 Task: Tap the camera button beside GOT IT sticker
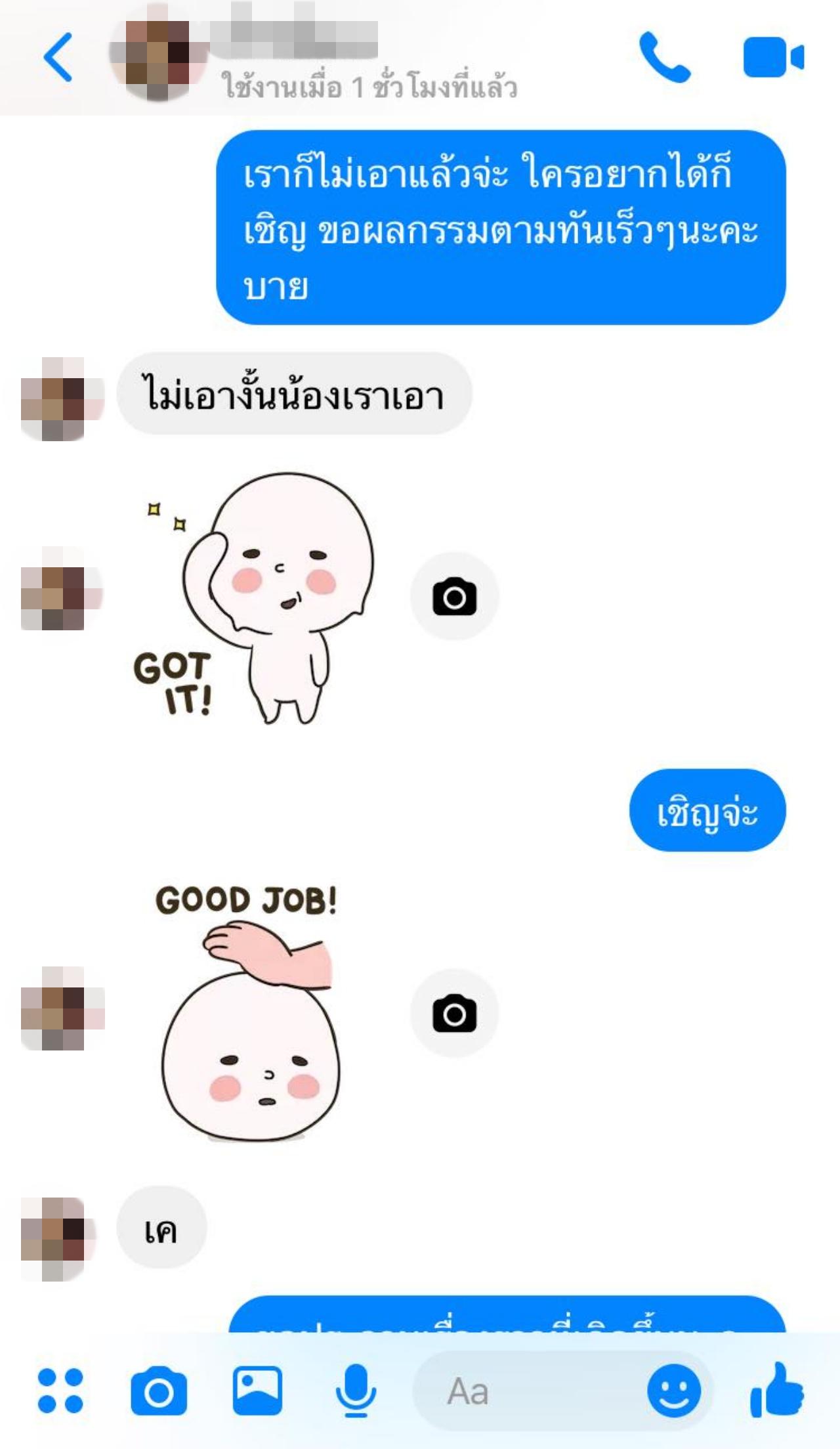pos(454,597)
